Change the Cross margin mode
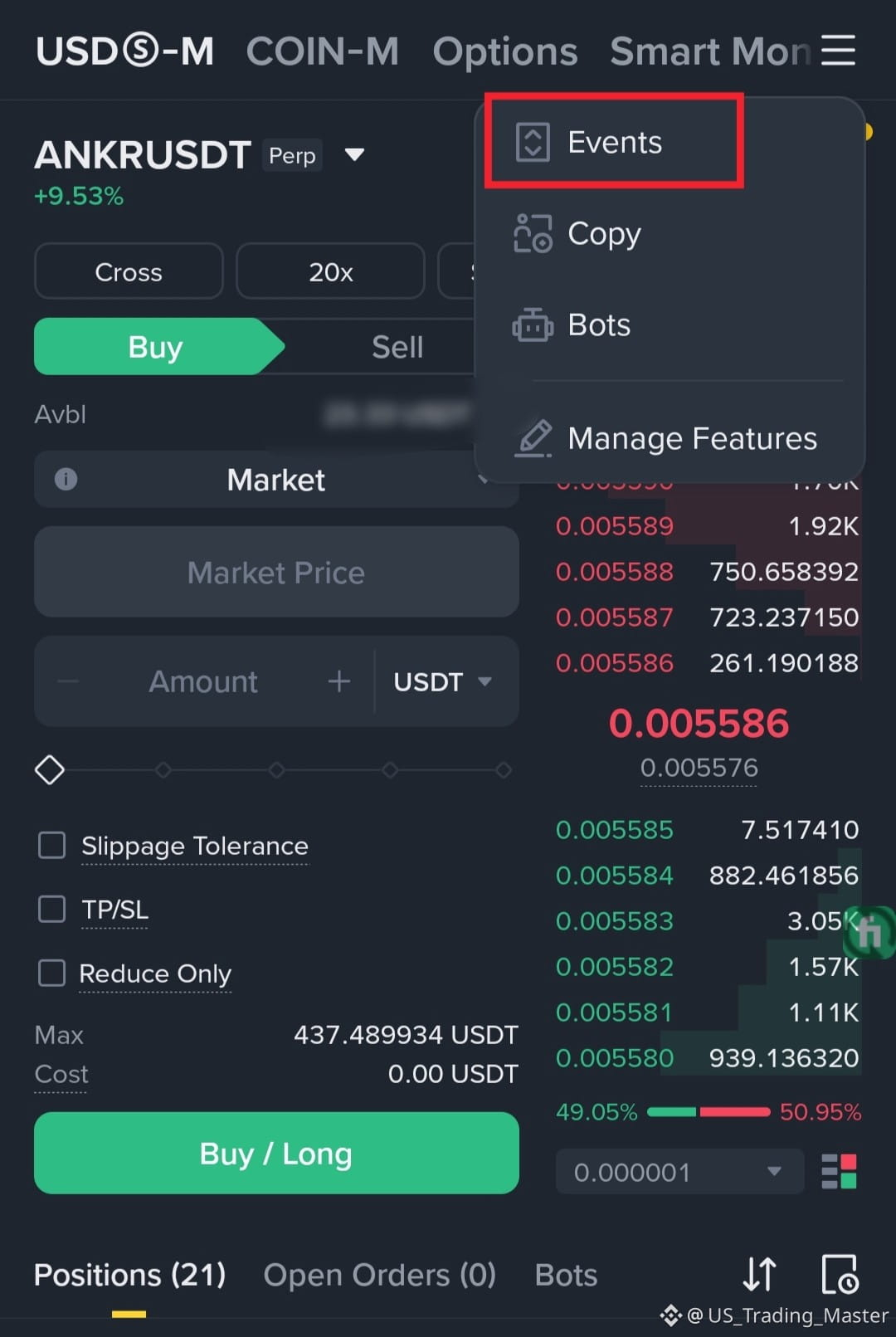The width and height of the screenshot is (896, 1337). (x=129, y=271)
